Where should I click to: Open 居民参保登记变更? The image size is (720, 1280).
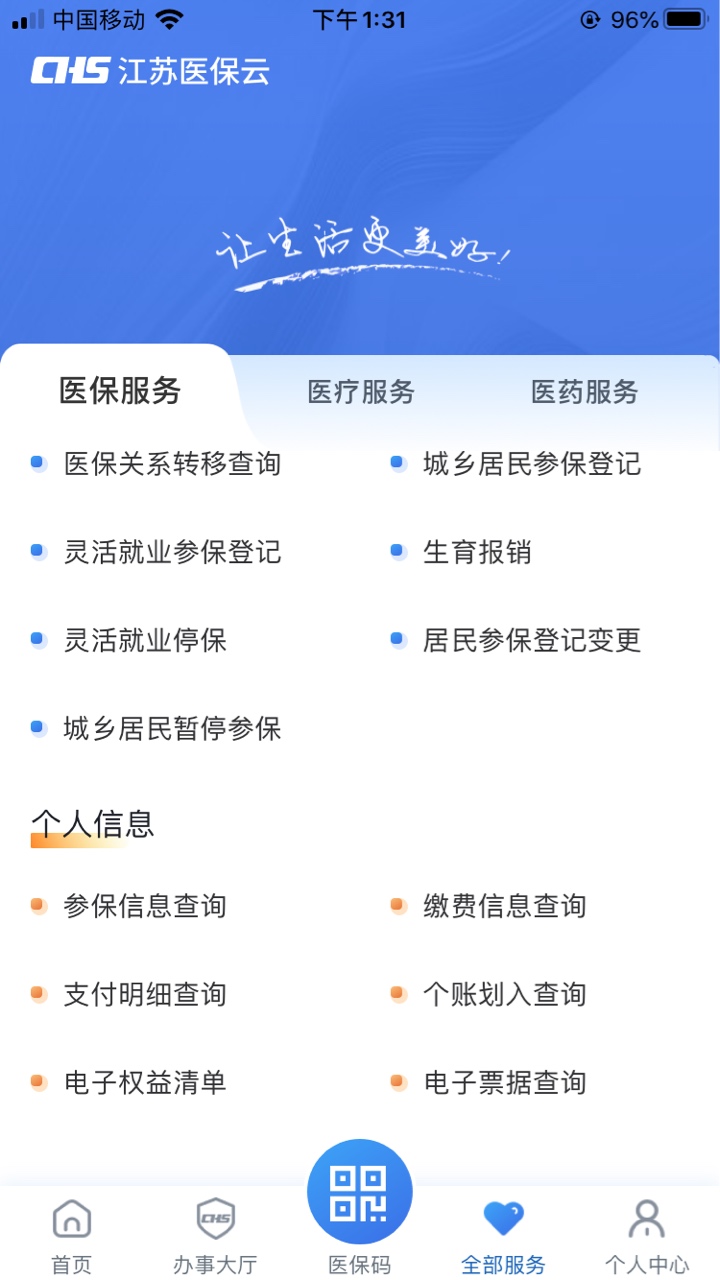coord(532,640)
